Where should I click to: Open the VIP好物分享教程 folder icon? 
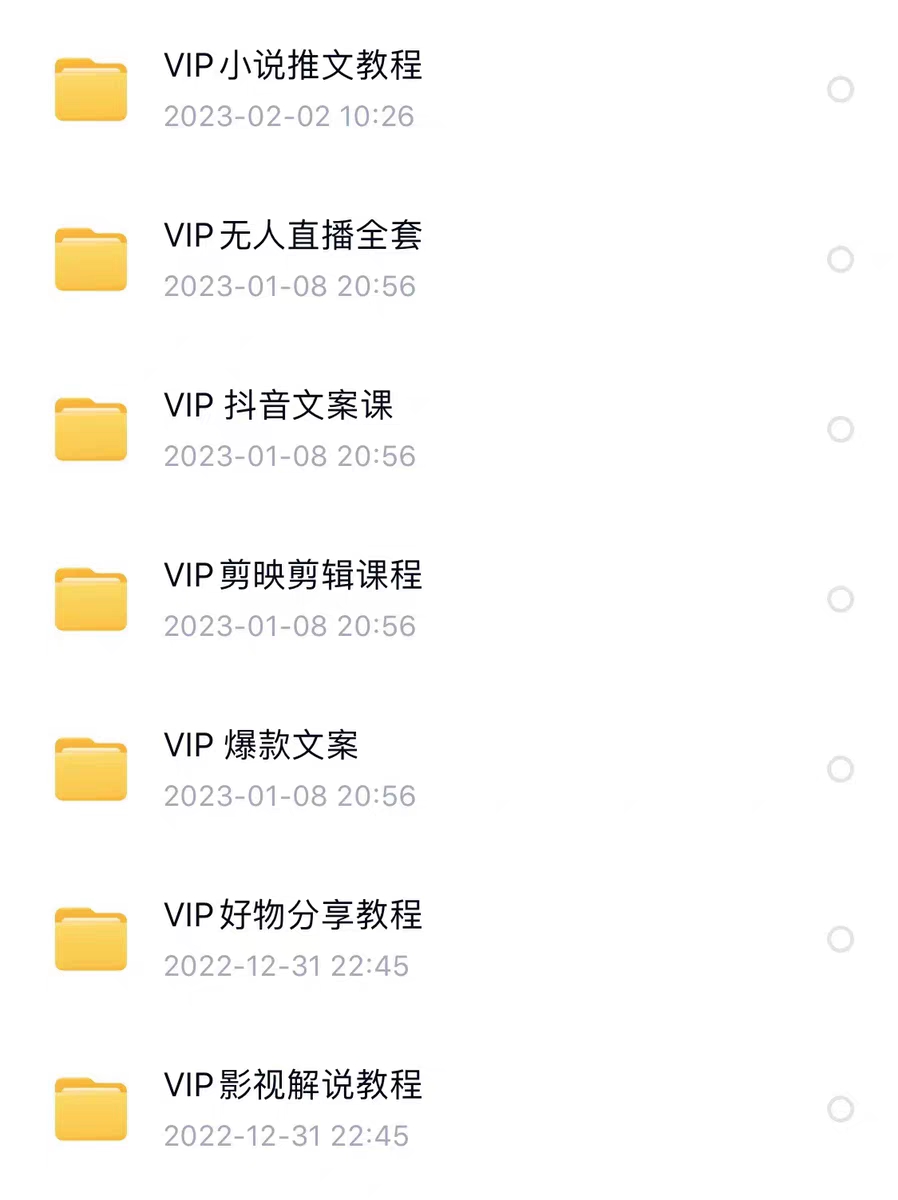90,939
